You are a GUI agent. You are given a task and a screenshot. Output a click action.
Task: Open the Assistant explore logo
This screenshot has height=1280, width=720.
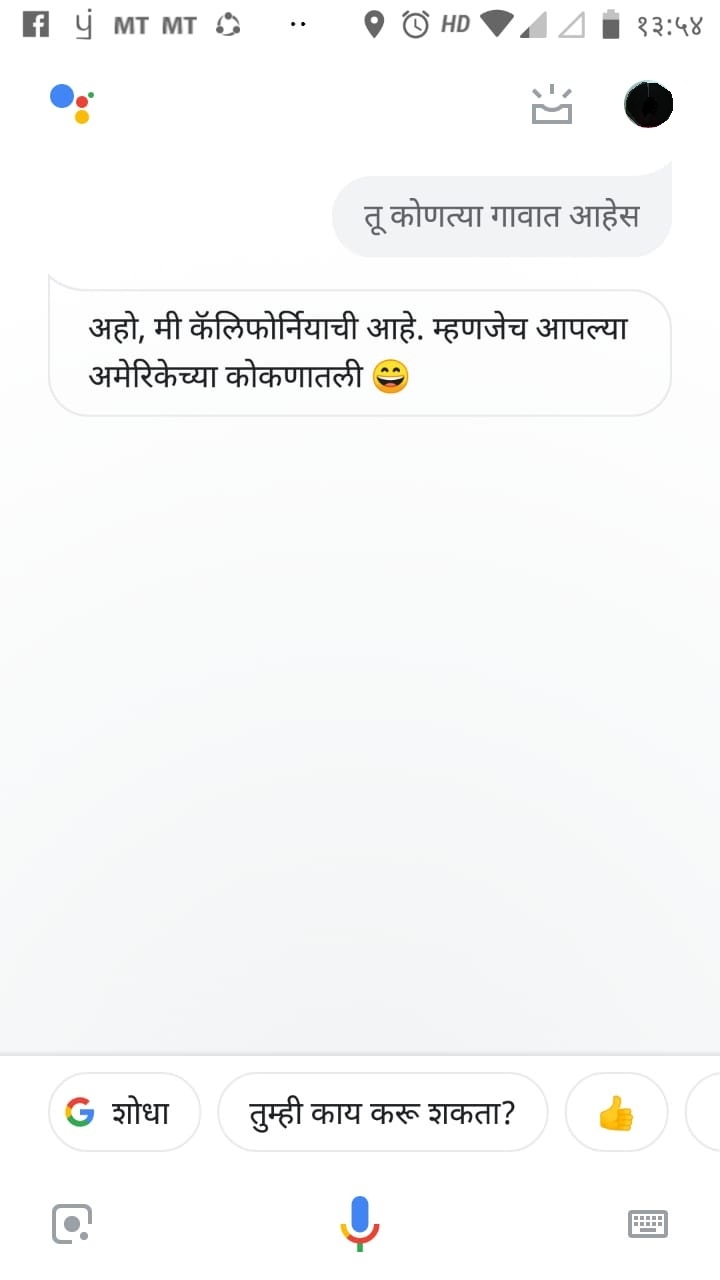pos(72,102)
